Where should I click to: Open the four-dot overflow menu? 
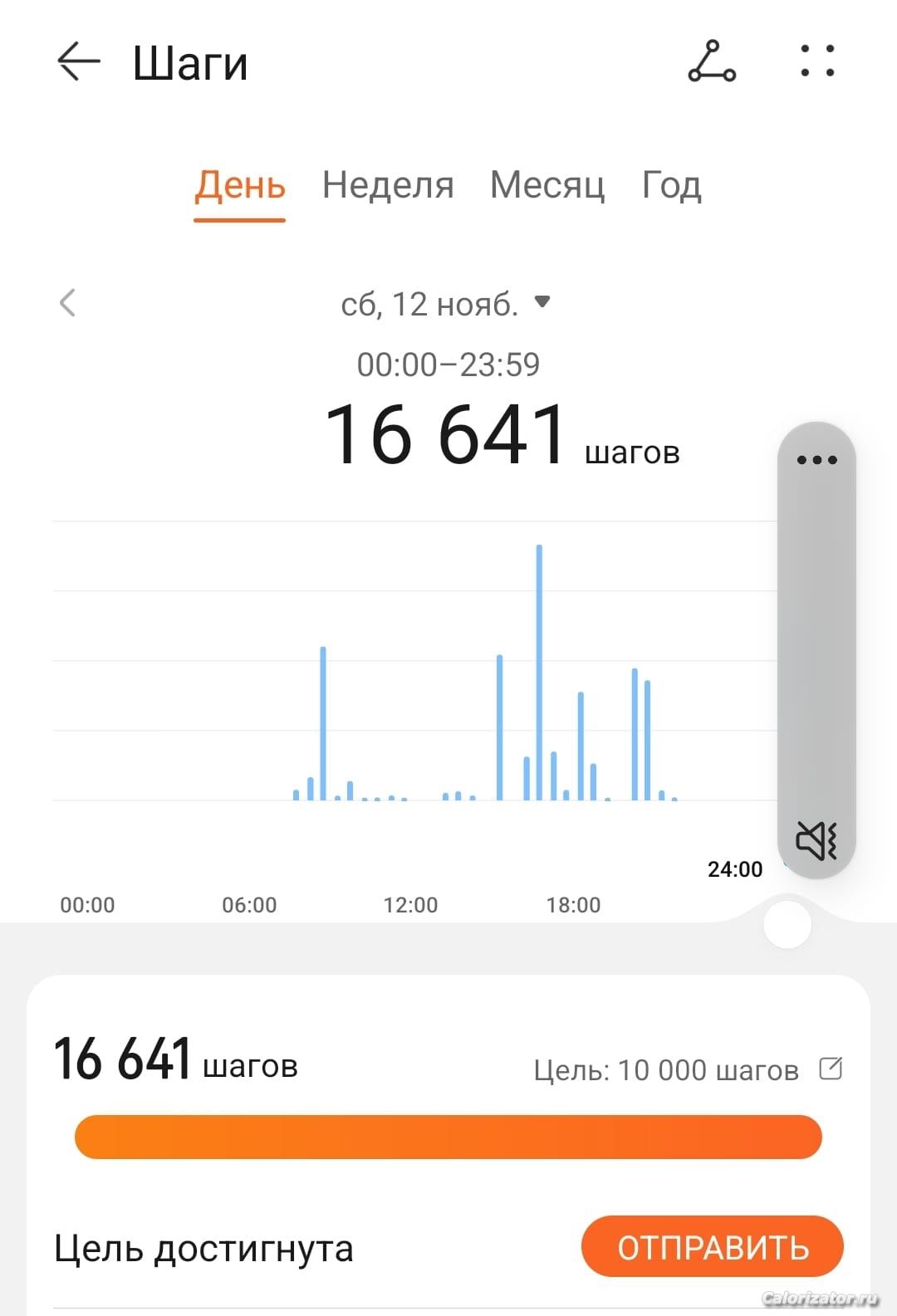817,61
